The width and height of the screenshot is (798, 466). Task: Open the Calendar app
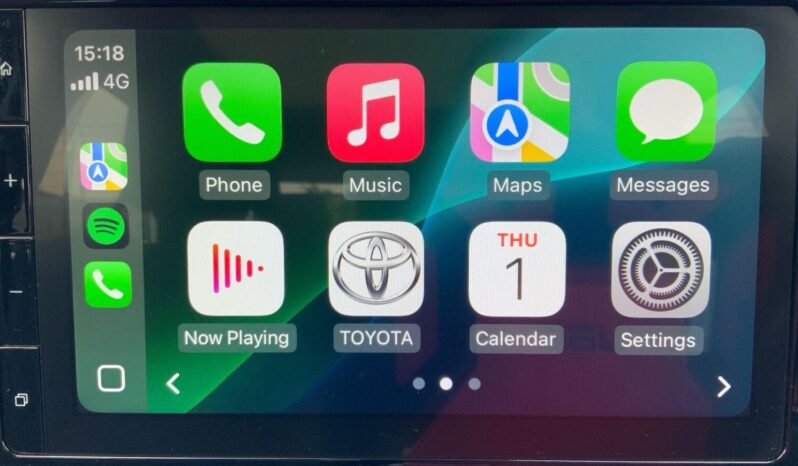(x=517, y=269)
